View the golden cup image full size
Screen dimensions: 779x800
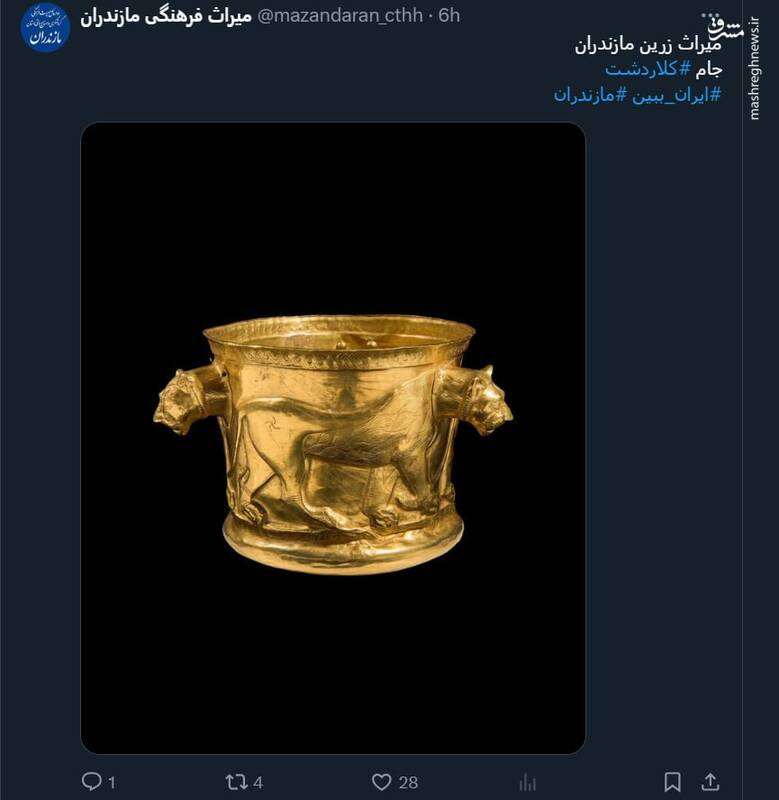point(333,438)
